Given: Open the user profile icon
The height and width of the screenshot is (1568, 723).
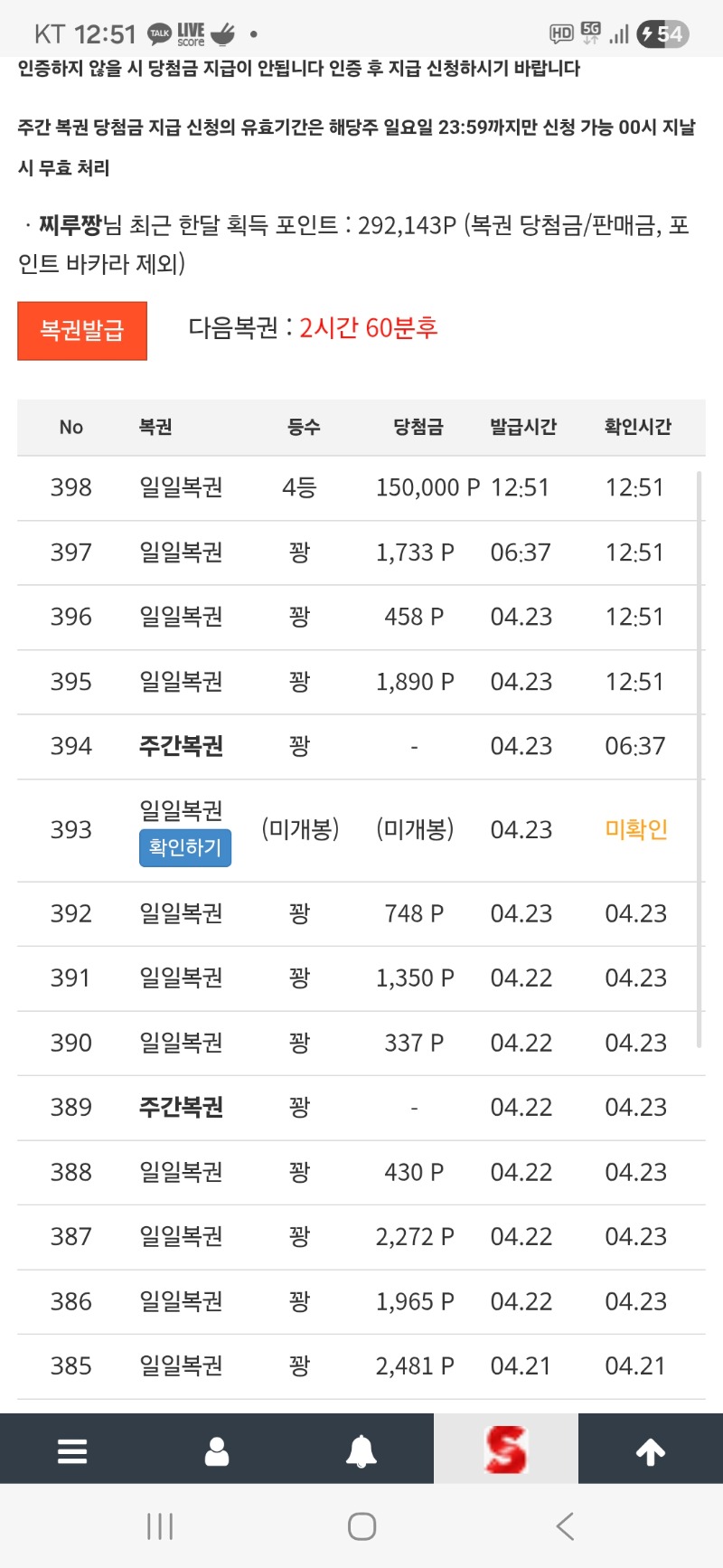Looking at the screenshot, I should click(217, 1450).
